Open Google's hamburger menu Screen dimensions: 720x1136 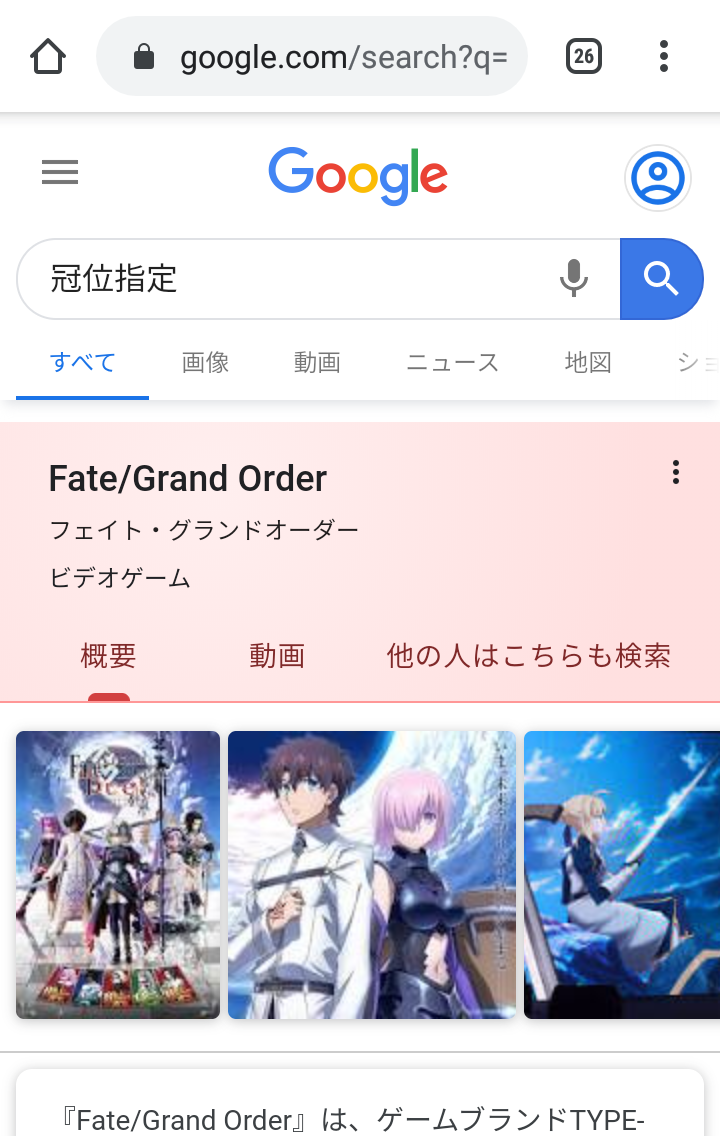coord(60,174)
